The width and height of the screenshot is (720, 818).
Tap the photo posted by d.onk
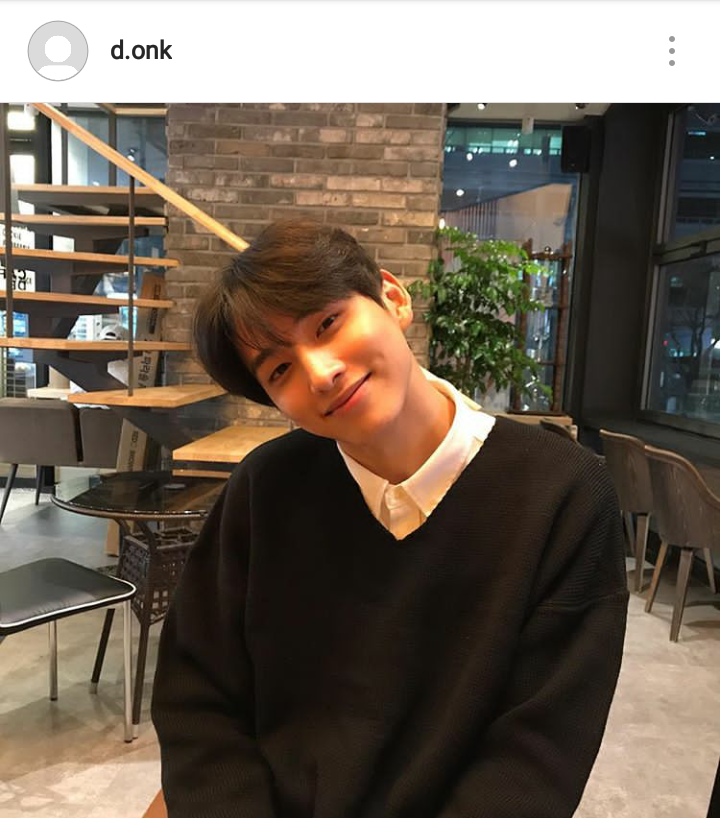point(360,460)
